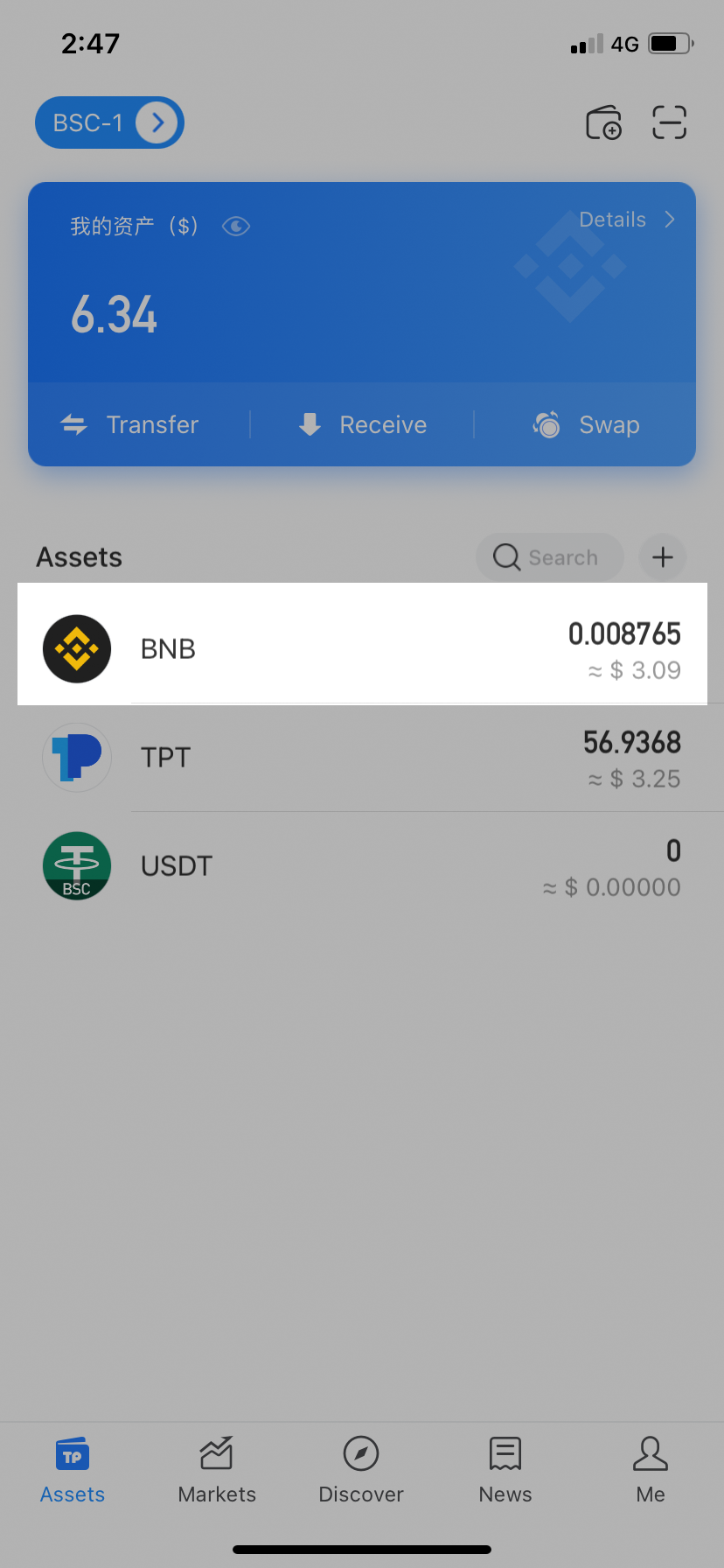This screenshot has width=724, height=1568.
Task: Open the Me tab
Action: coord(651,1470)
